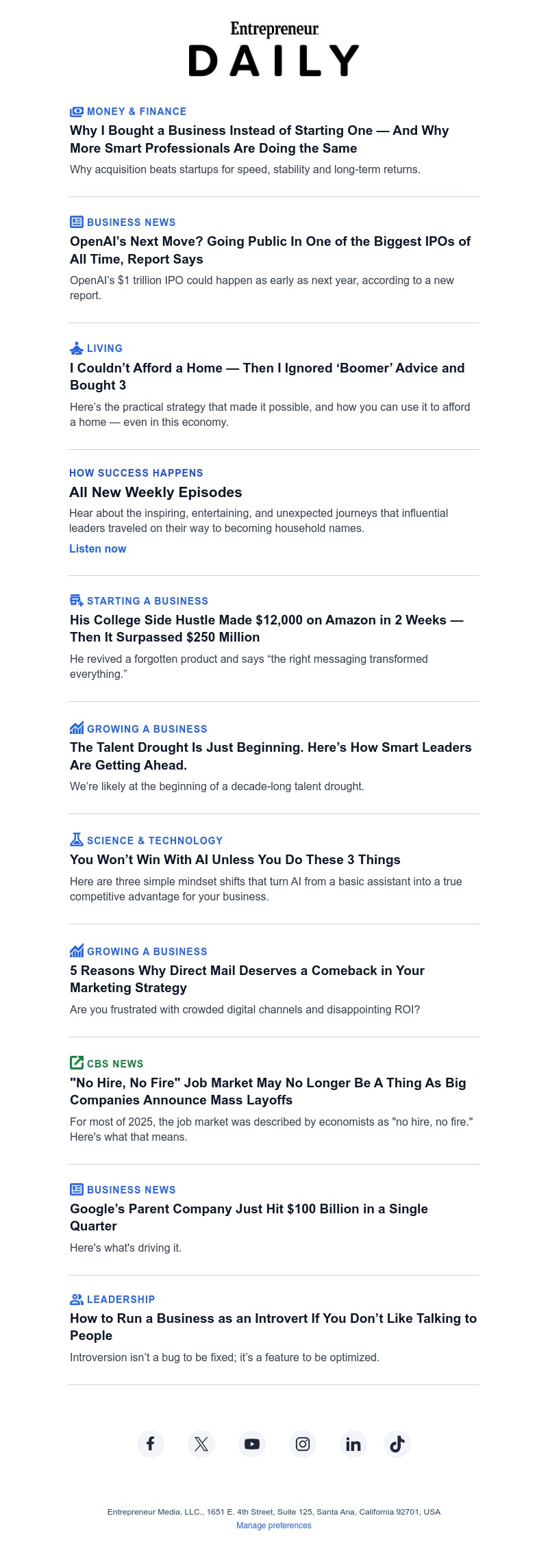Screen dimensions: 548x1568
Task: Click the Listen now link
Action: point(97,548)
